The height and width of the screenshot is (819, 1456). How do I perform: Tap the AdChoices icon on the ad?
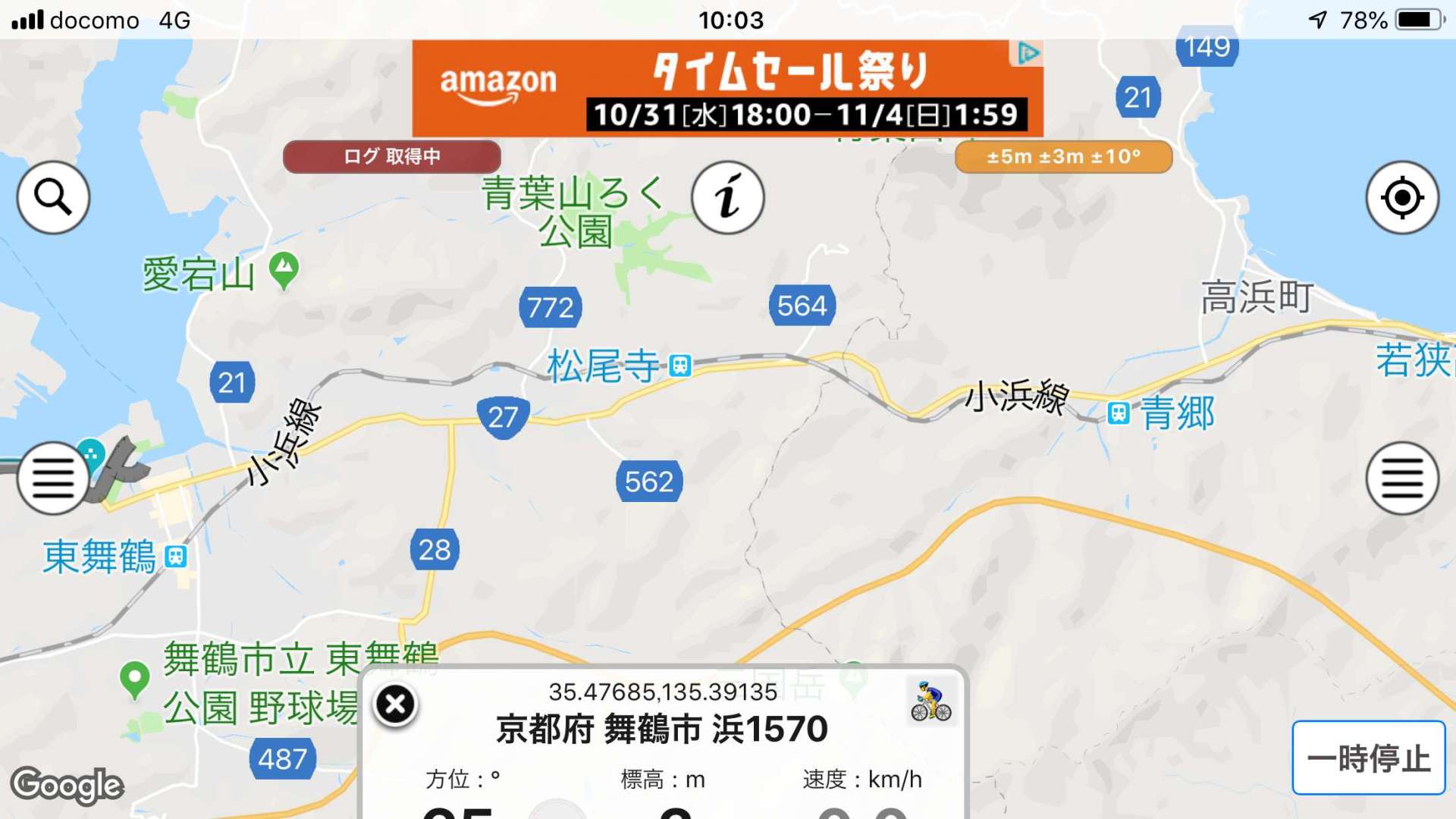1028,53
